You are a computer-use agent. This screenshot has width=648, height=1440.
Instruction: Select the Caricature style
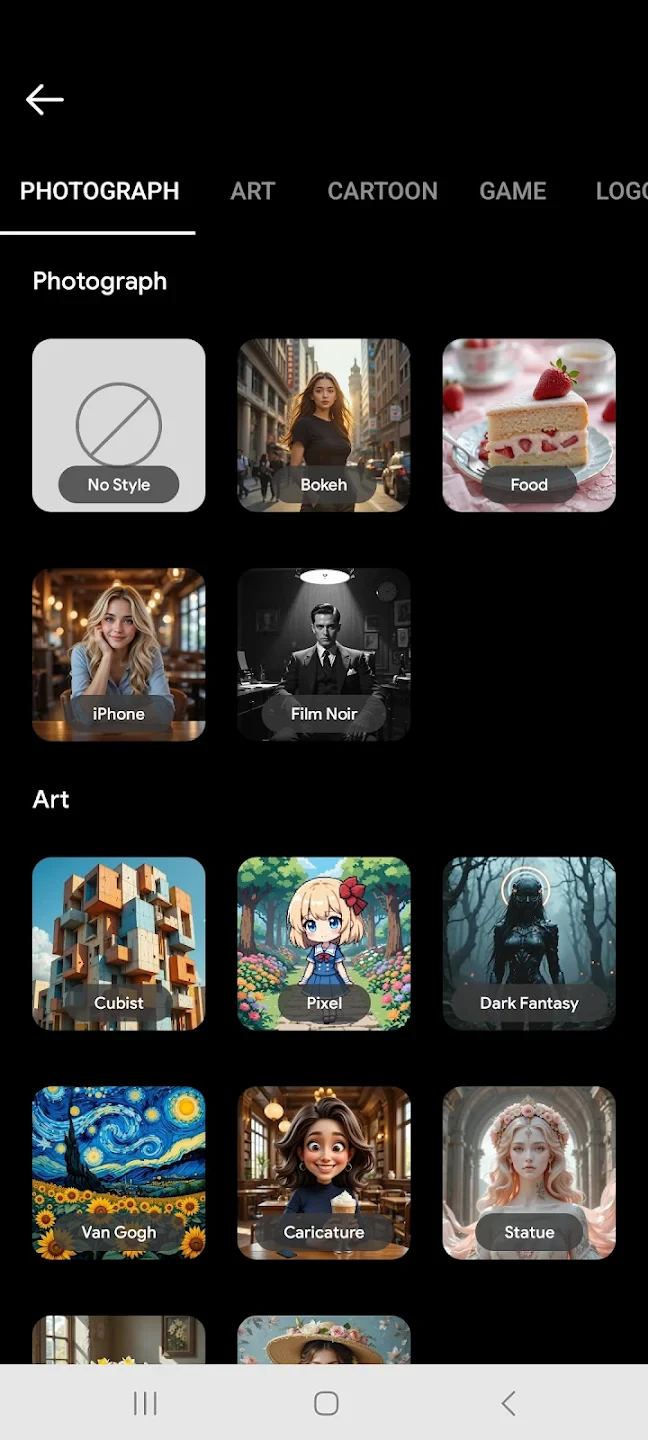pyautogui.click(x=324, y=1173)
